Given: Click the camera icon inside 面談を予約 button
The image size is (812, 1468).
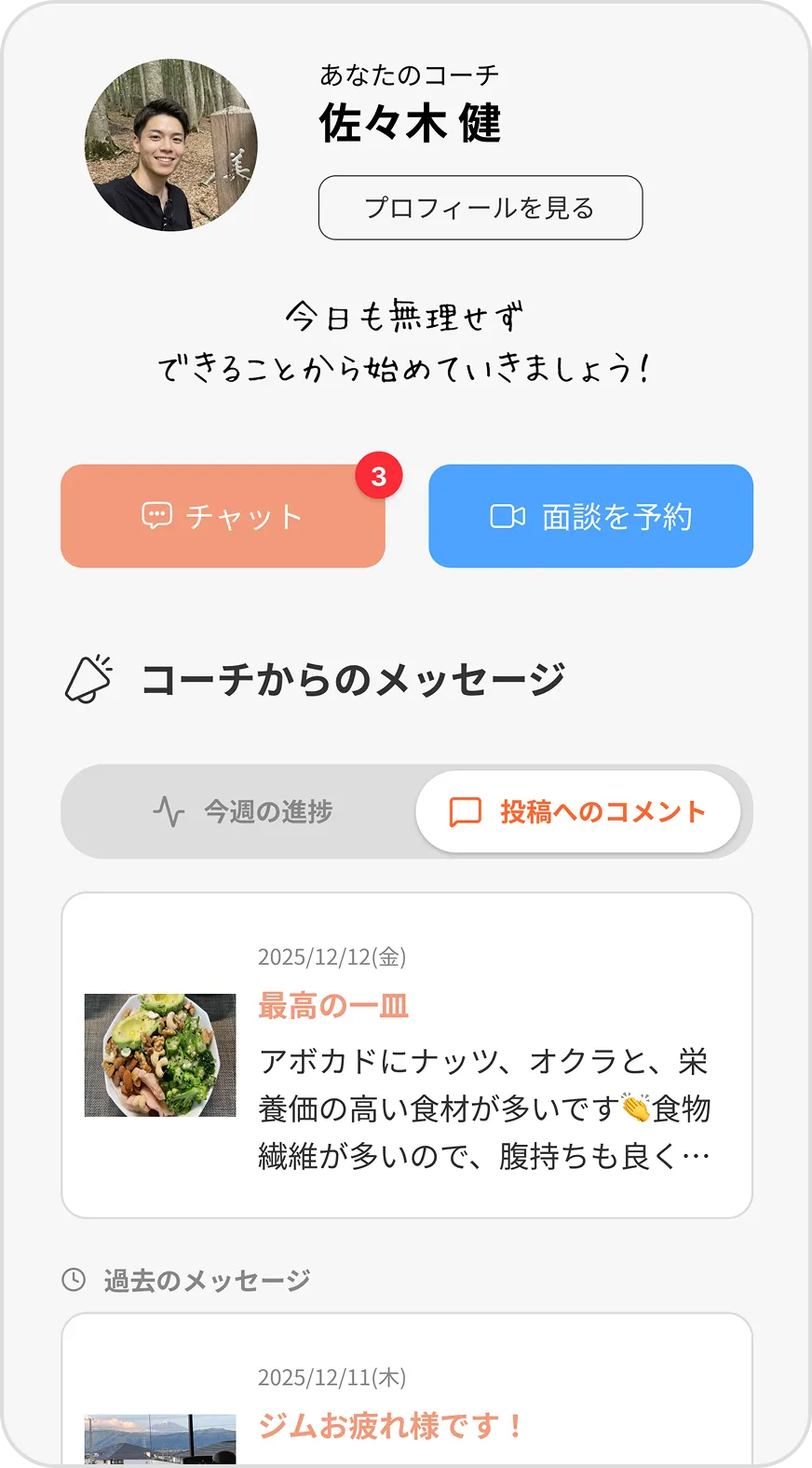Looking at the screenshot, I should coord(507,516).
